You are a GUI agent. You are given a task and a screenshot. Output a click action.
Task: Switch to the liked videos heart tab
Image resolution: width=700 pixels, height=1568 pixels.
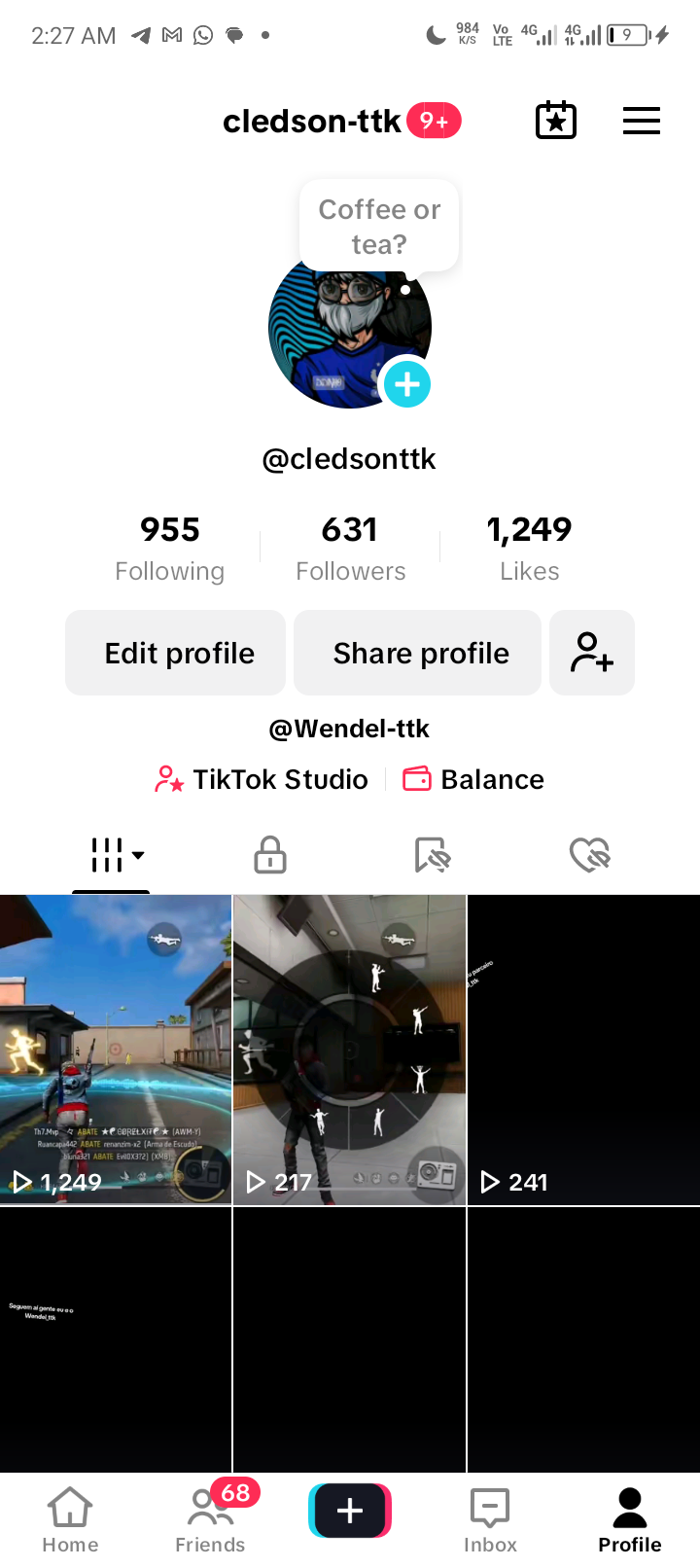(x=589, y=855)
